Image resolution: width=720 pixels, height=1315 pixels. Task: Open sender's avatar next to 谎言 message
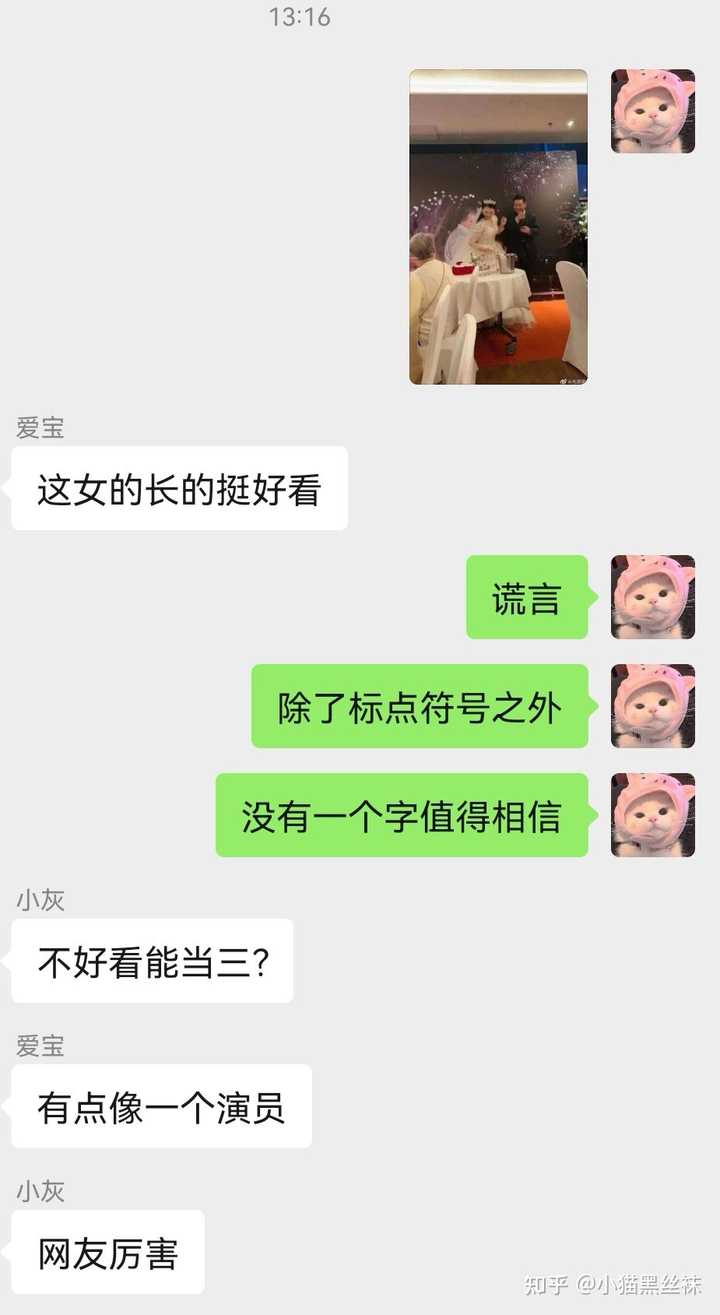tap(653, 597)
